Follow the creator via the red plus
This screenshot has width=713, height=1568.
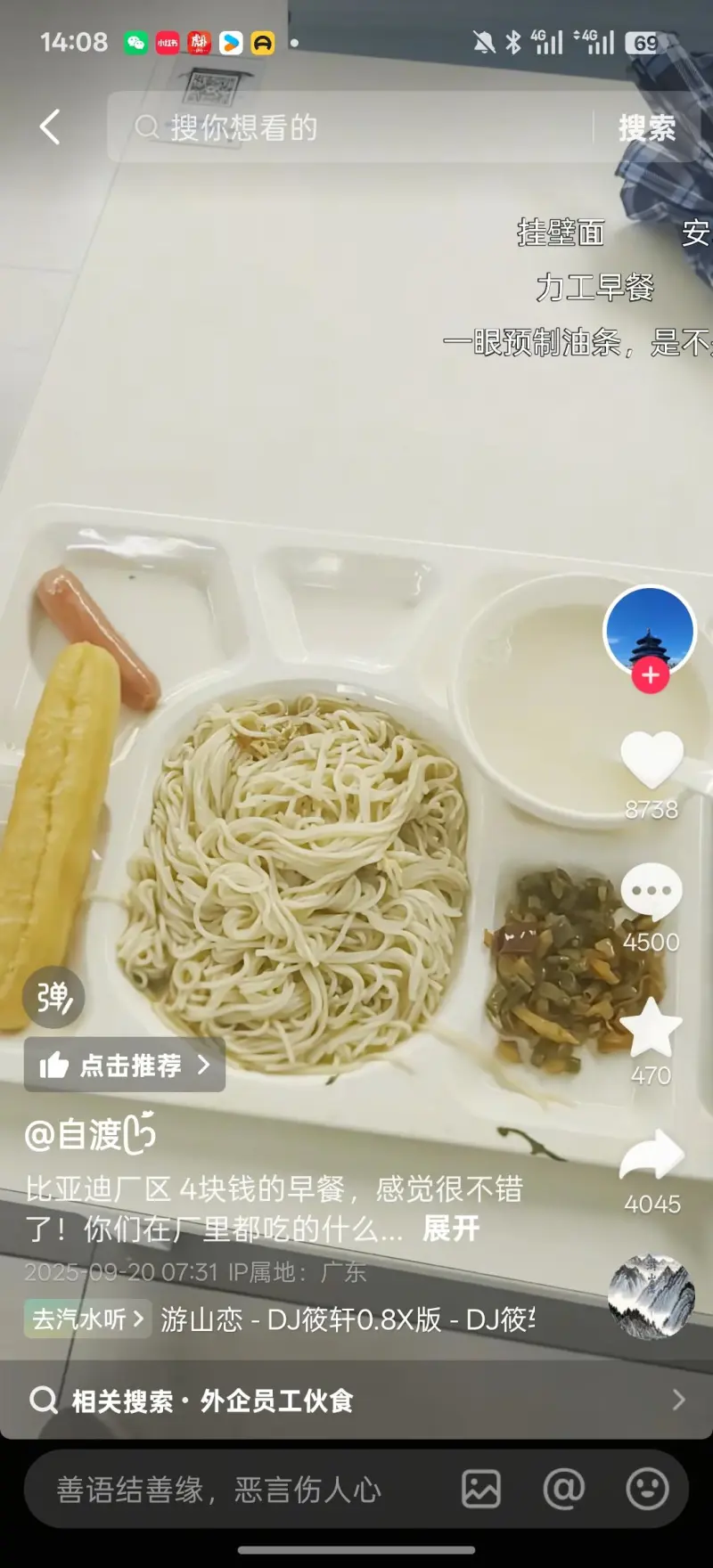(651, 675)
